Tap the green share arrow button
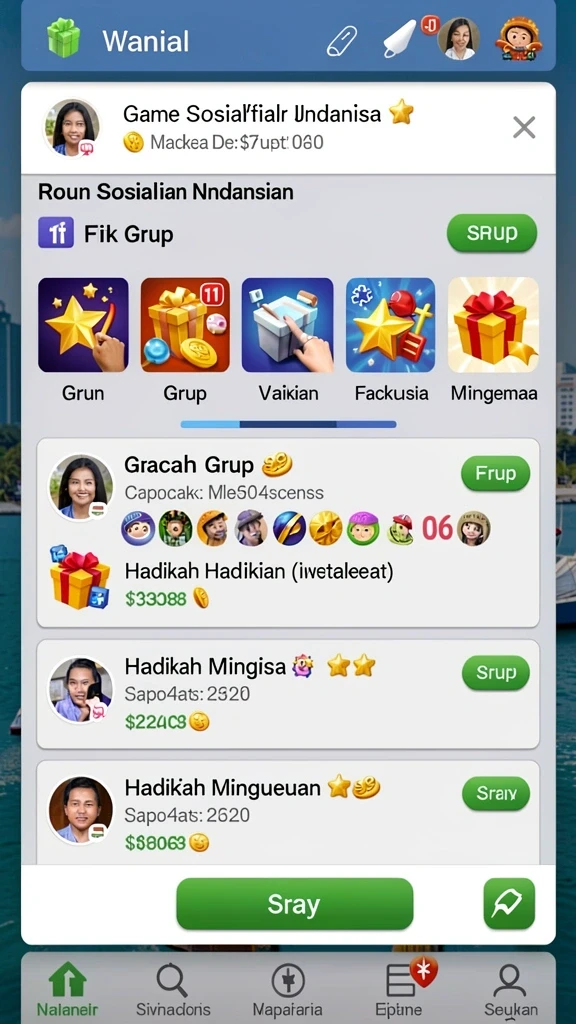The image size is (576, 1024). click(x=509, y=904)
